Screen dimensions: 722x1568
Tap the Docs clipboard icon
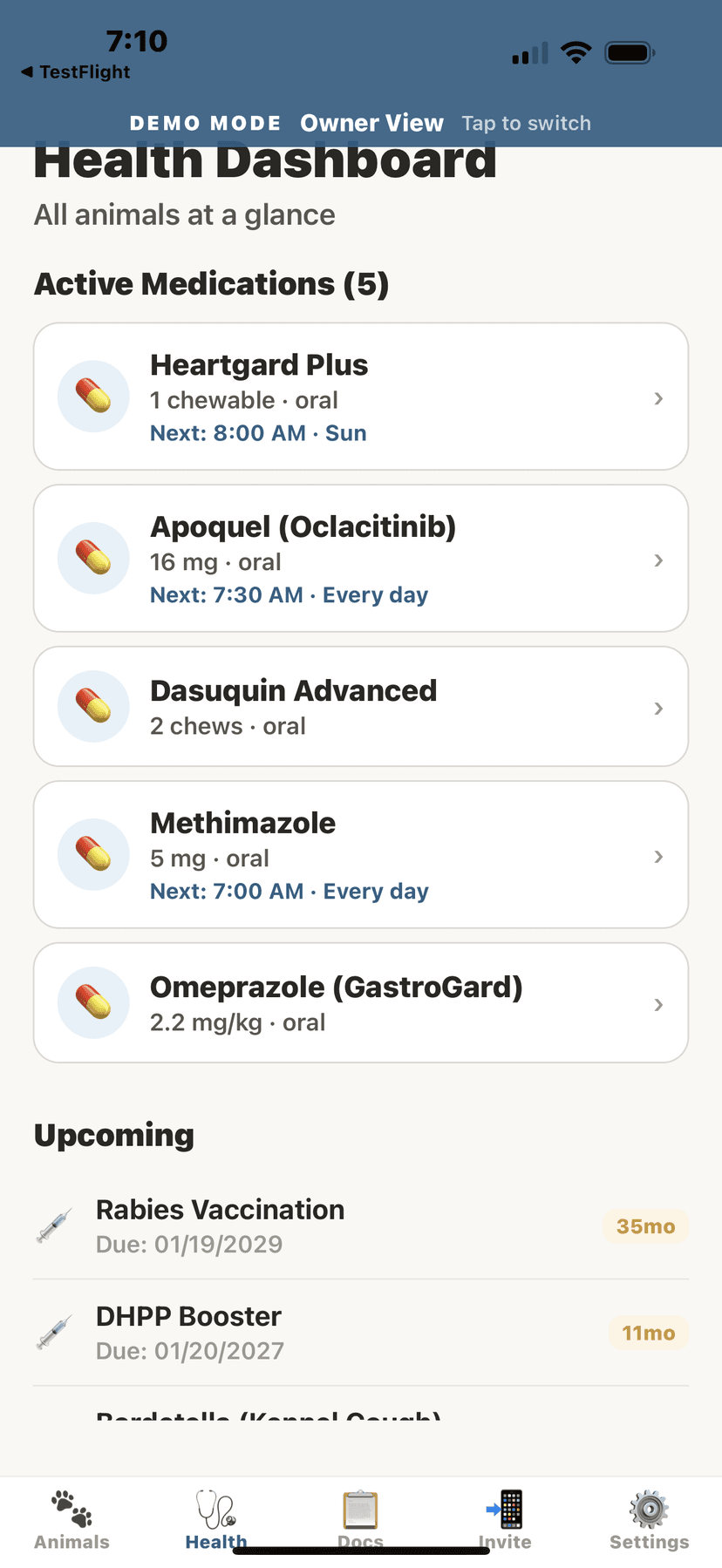tap(360, 1510)
